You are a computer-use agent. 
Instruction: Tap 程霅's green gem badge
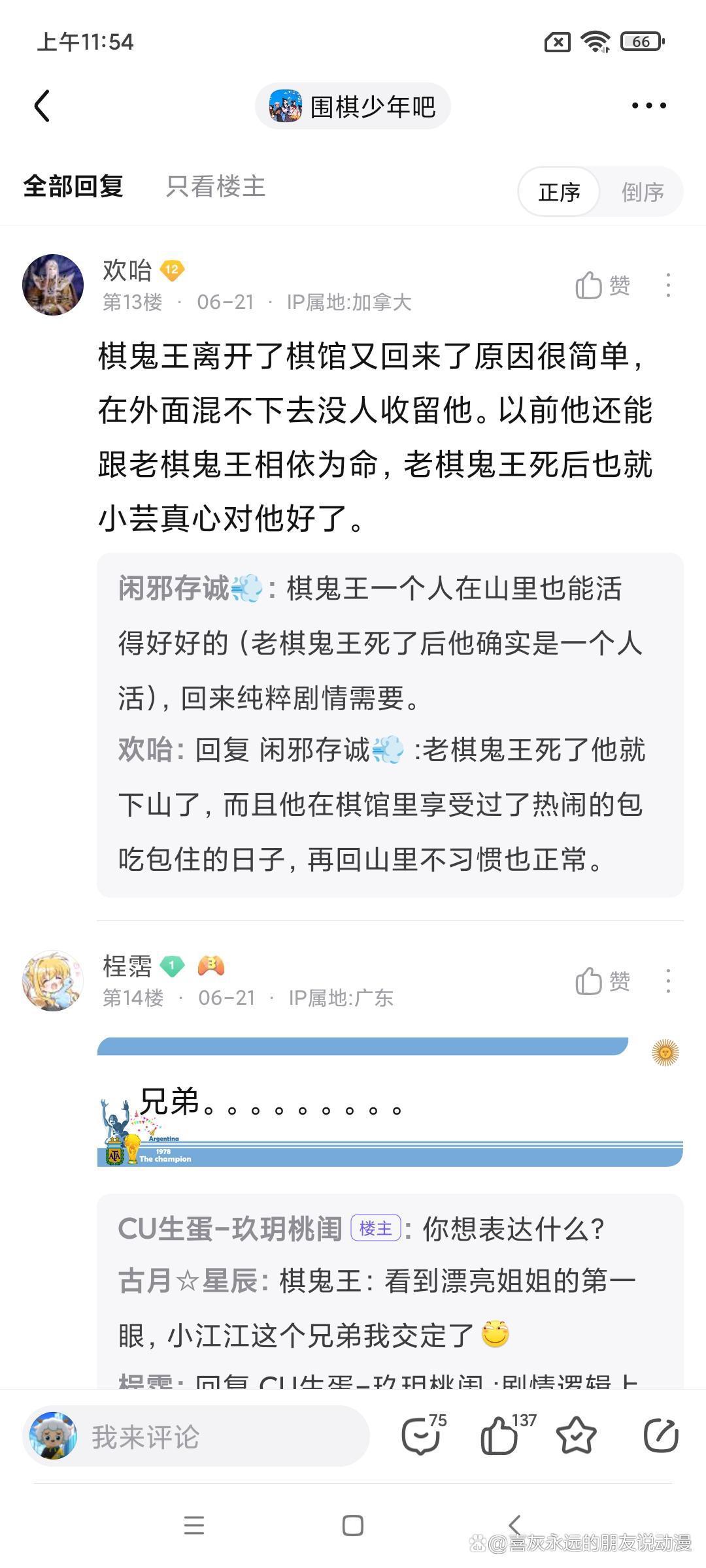[x=173, y=964]
